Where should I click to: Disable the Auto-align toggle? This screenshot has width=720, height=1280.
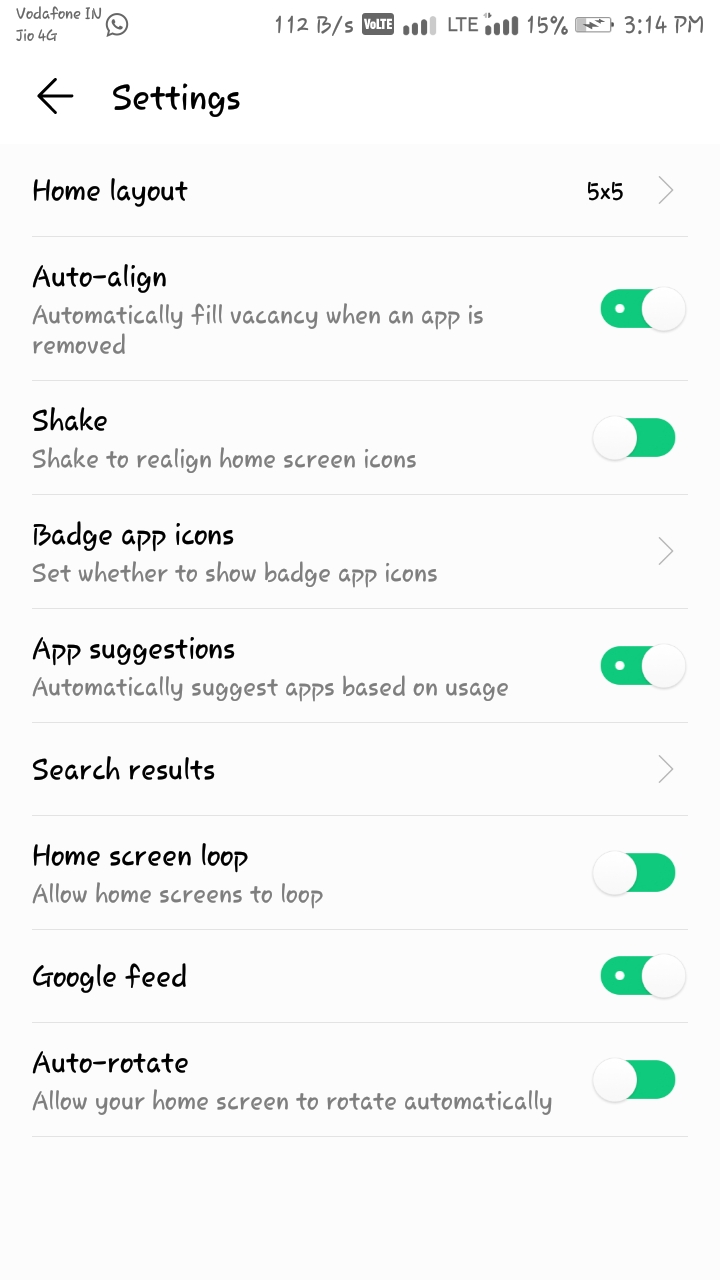tap(643, 309)
